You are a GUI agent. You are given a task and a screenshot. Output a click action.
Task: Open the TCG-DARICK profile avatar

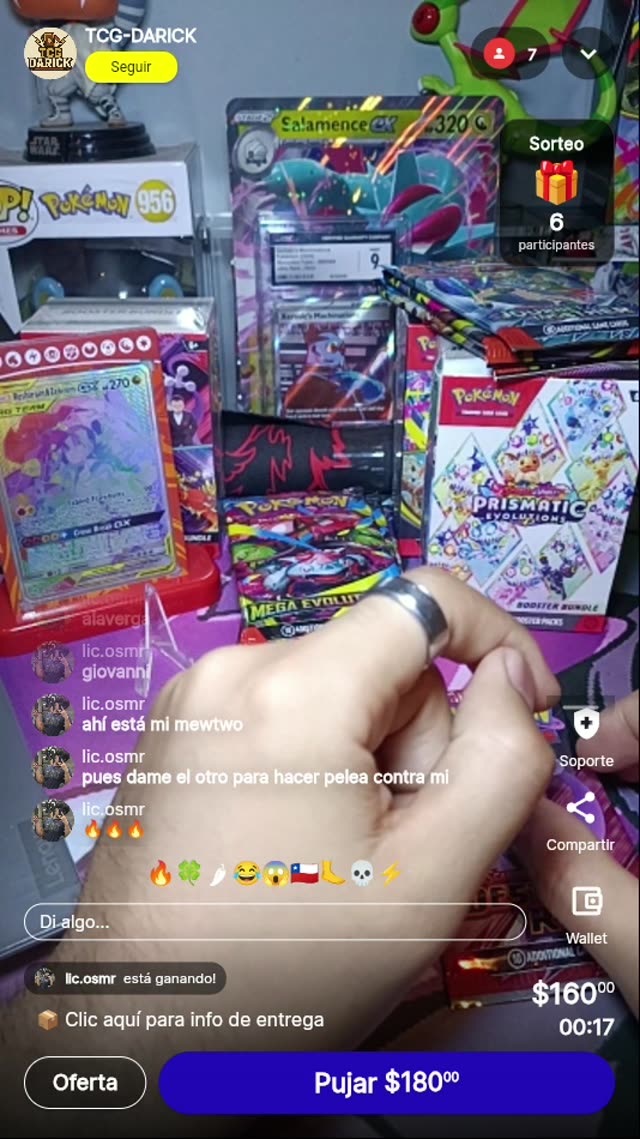click(50, 53)
